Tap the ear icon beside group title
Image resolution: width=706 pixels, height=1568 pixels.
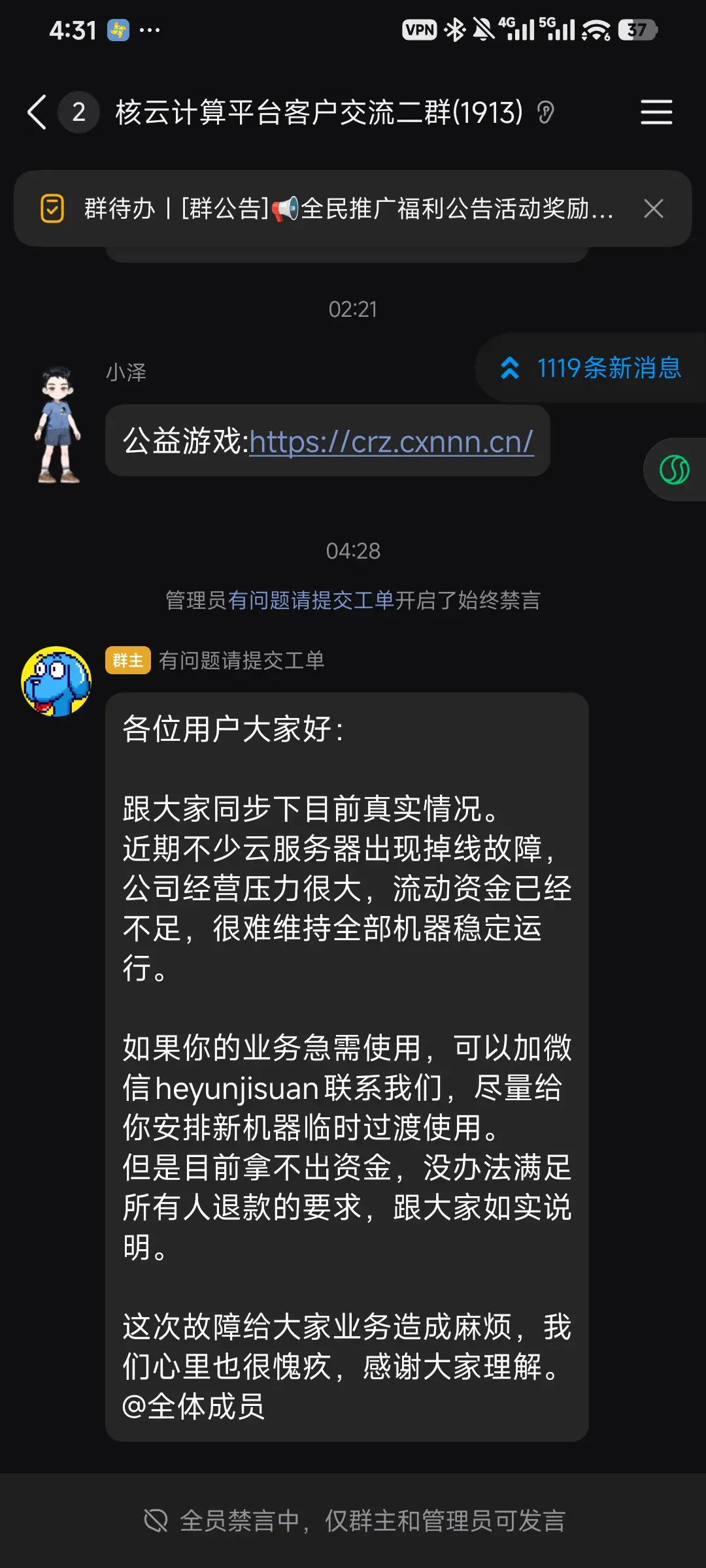point(546,113)
